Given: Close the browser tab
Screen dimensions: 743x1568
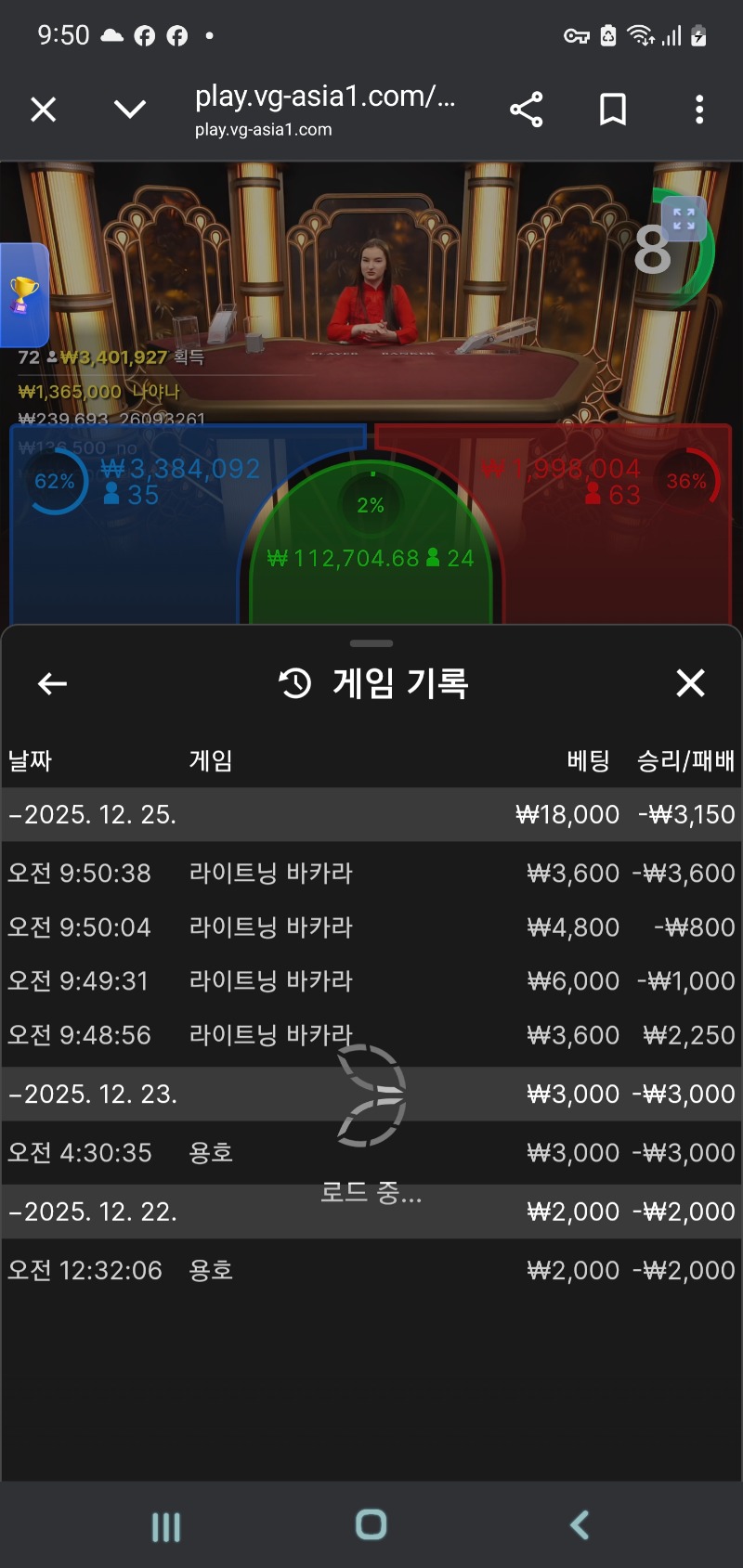Looking at the screenshot, I should (44, 110).
